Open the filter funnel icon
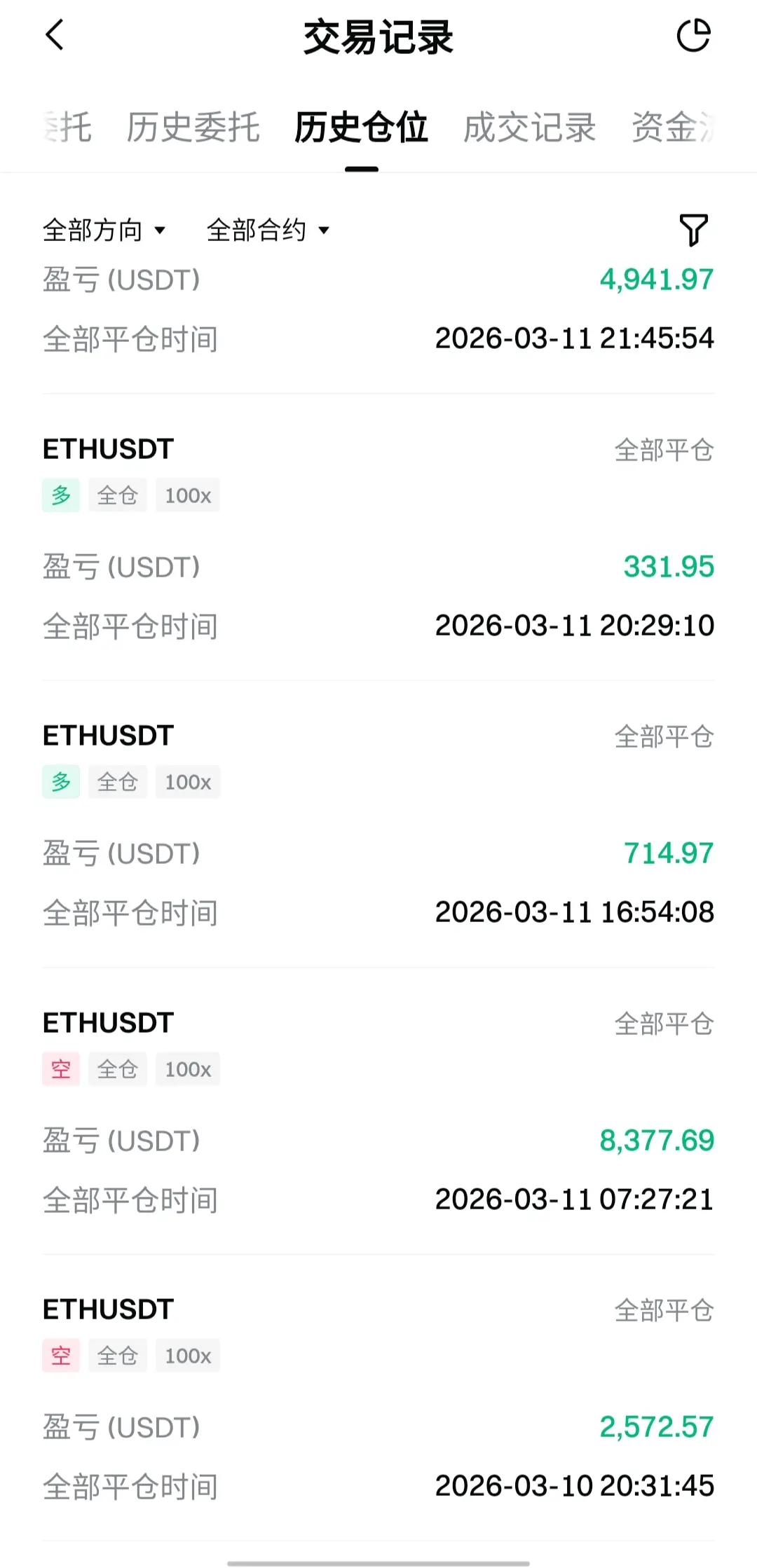757x1568 pixels. click(x=693, y=230)
